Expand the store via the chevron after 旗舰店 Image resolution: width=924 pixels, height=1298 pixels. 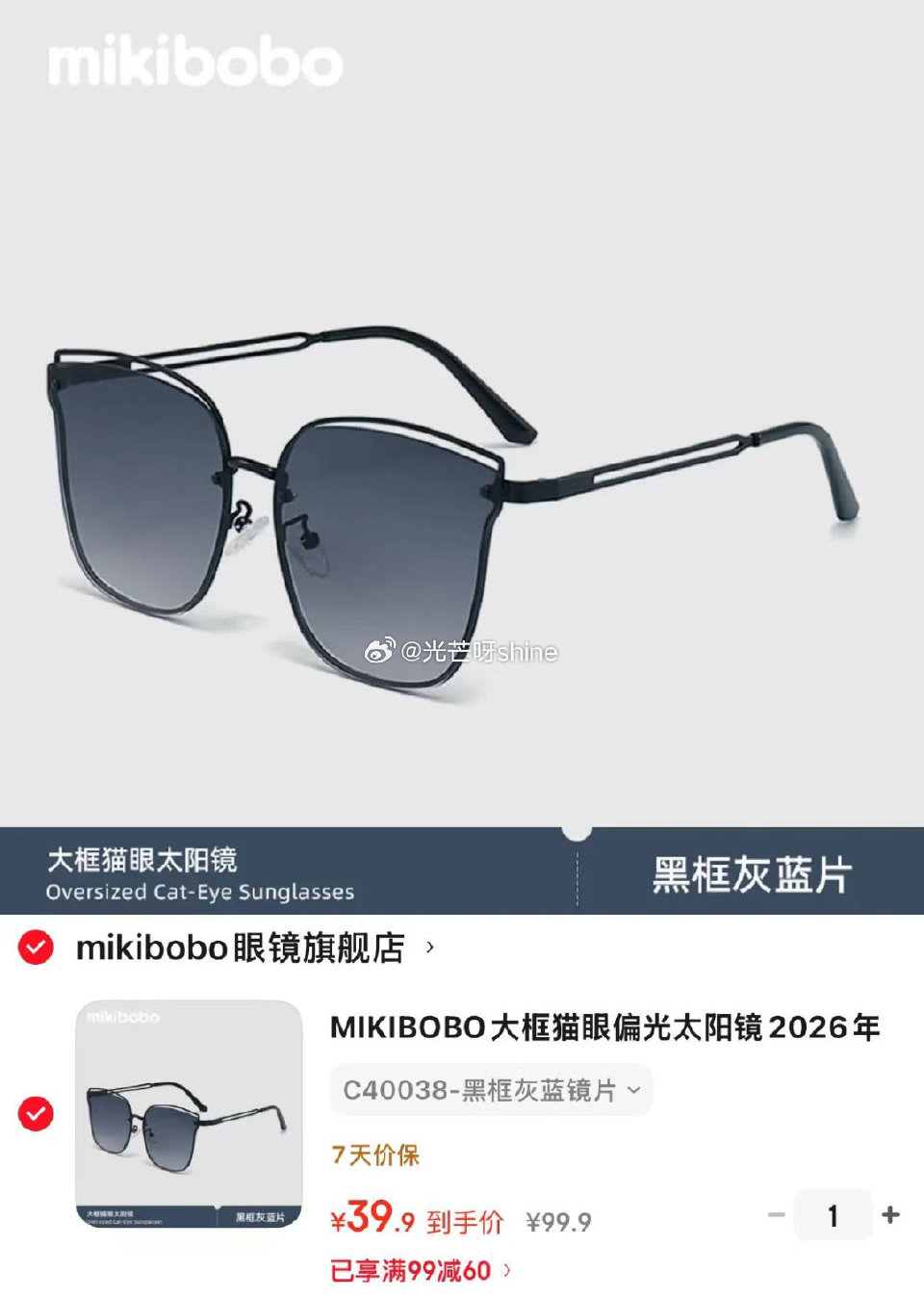[x=430, y=948]
